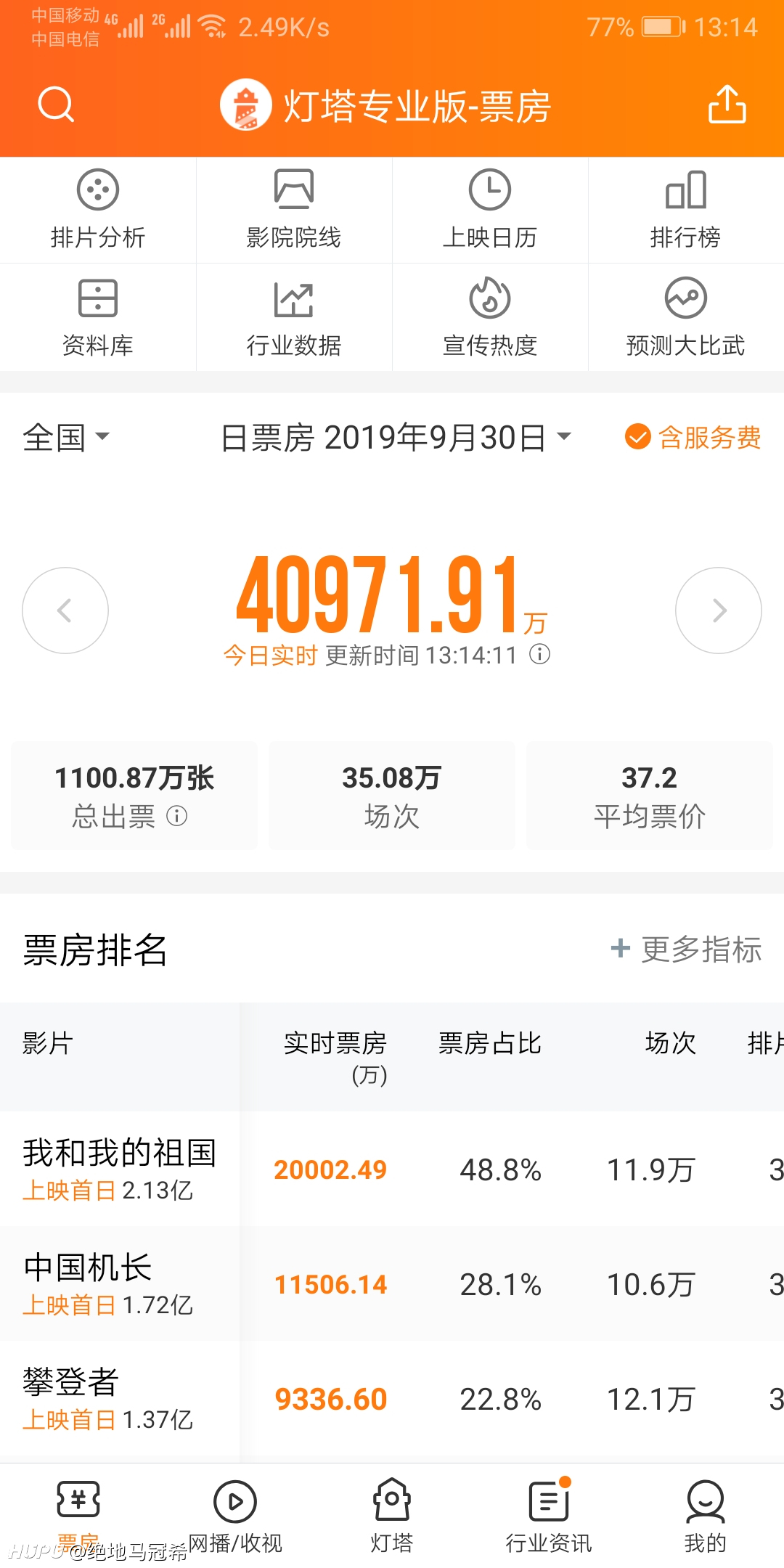Expand the 全国 region dropdown
The width and height of the screenshot is (784, 1568).
click(x=66, y=438)
